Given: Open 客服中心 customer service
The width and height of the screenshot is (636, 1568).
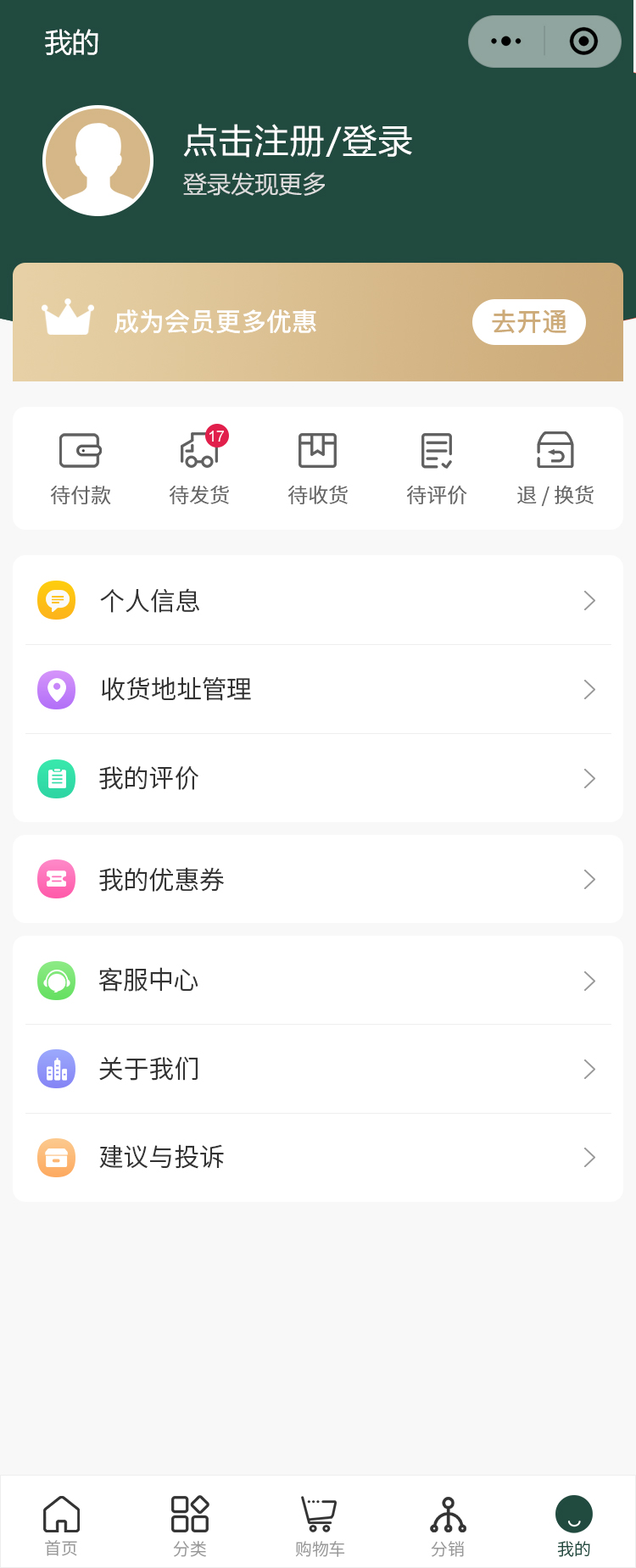Looking at the screenshot, I should (318, 981).
